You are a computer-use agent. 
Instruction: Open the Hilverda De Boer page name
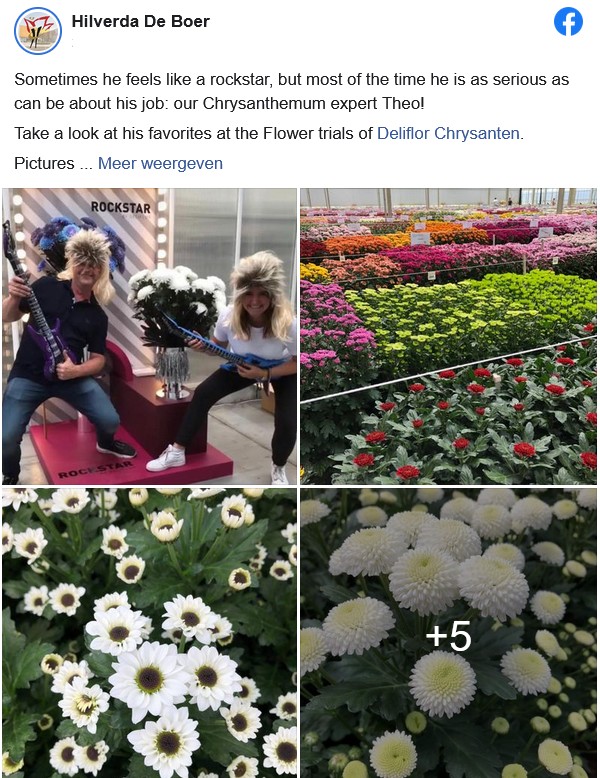pos(141,21)
